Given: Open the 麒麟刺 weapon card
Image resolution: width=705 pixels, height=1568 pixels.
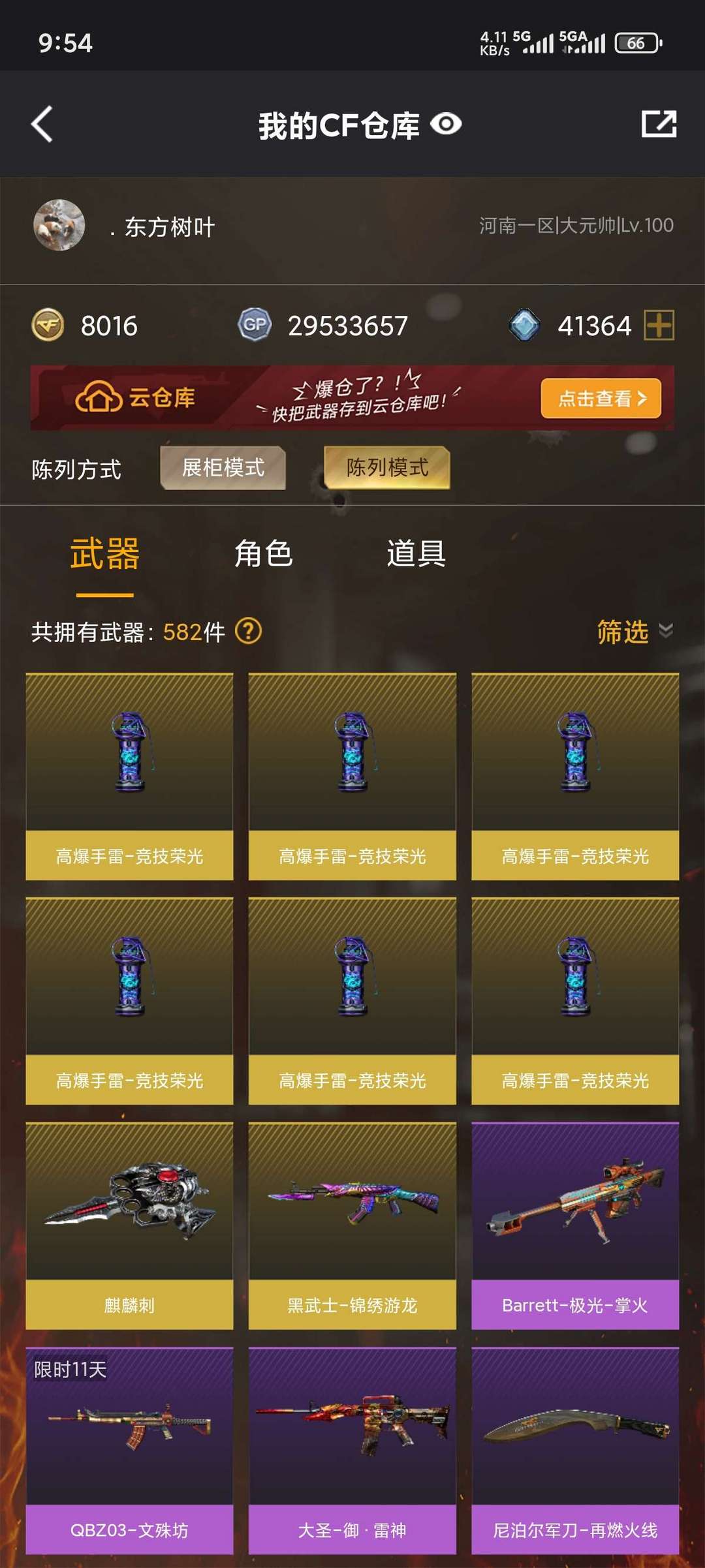Looking at the screenshot, I should (129, 1225).
